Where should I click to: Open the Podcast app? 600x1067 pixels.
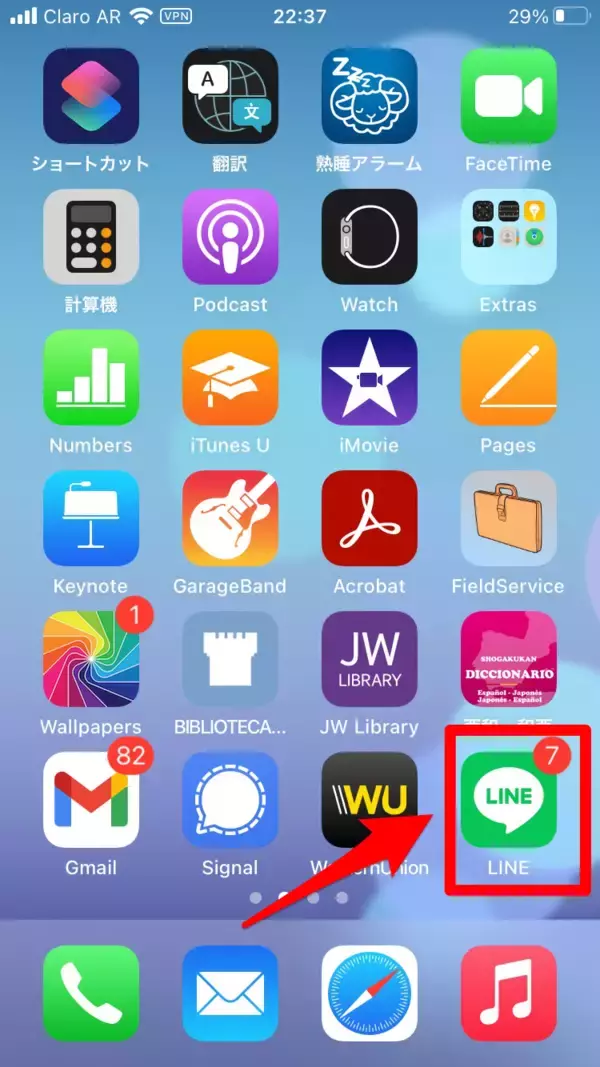coord(230,236)
